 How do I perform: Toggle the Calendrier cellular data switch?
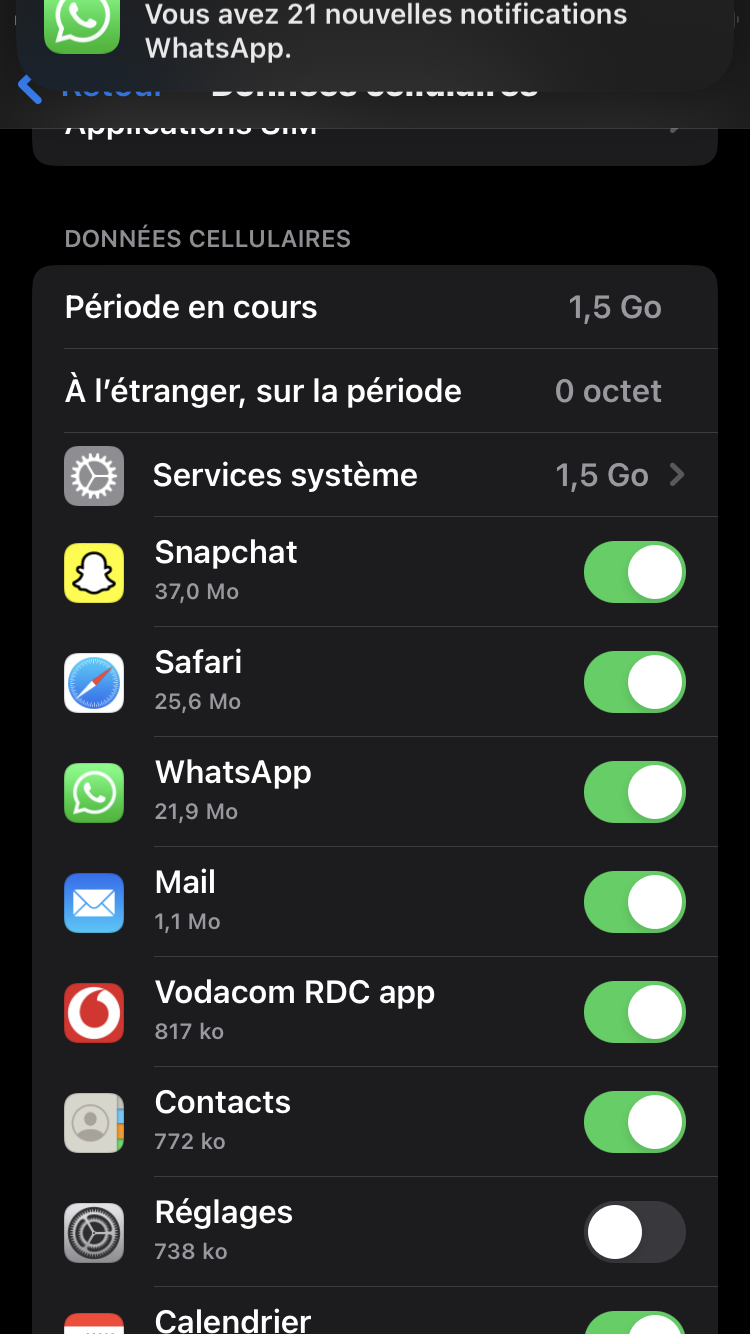click(635, 1324)
